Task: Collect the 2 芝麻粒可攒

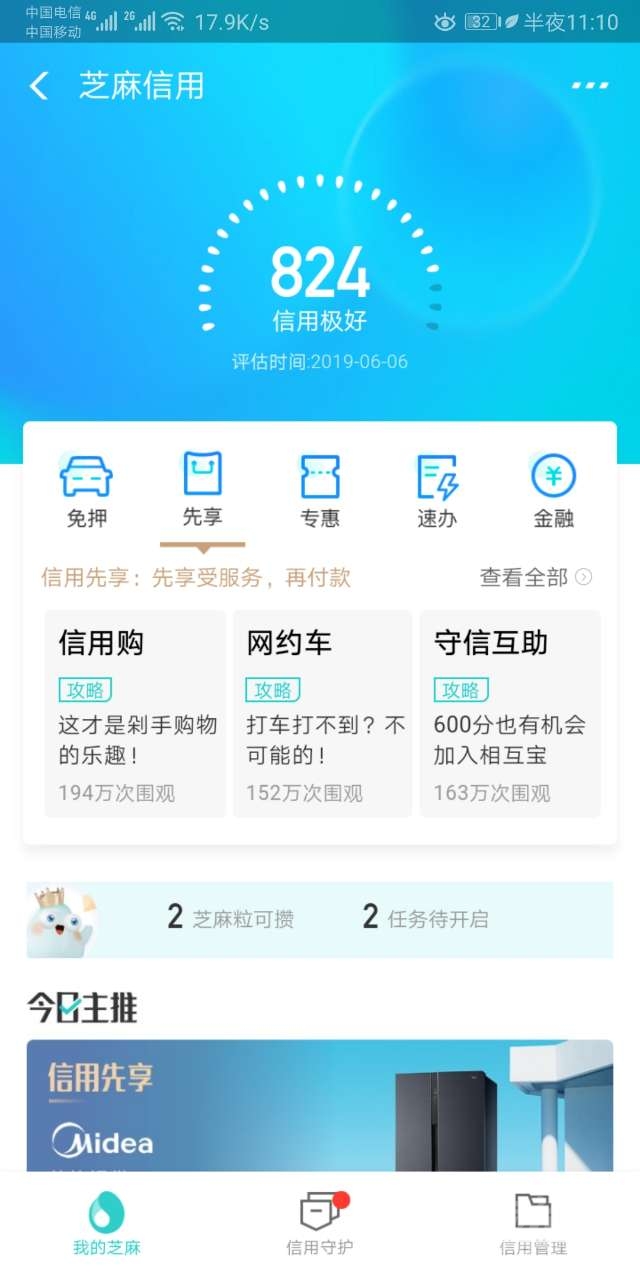Action: [231, 918]
